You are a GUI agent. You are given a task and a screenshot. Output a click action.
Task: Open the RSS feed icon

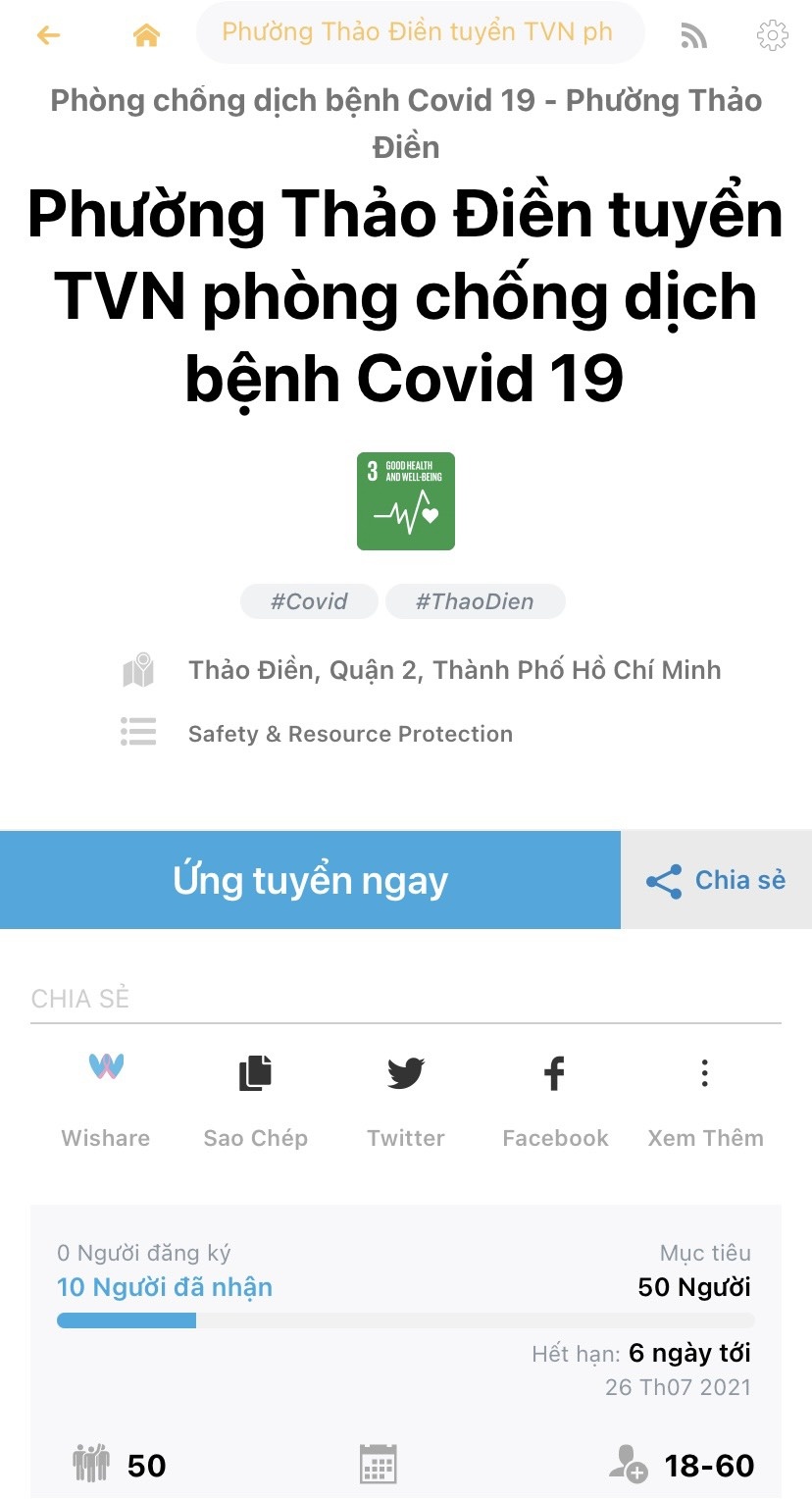pos(693,36)
